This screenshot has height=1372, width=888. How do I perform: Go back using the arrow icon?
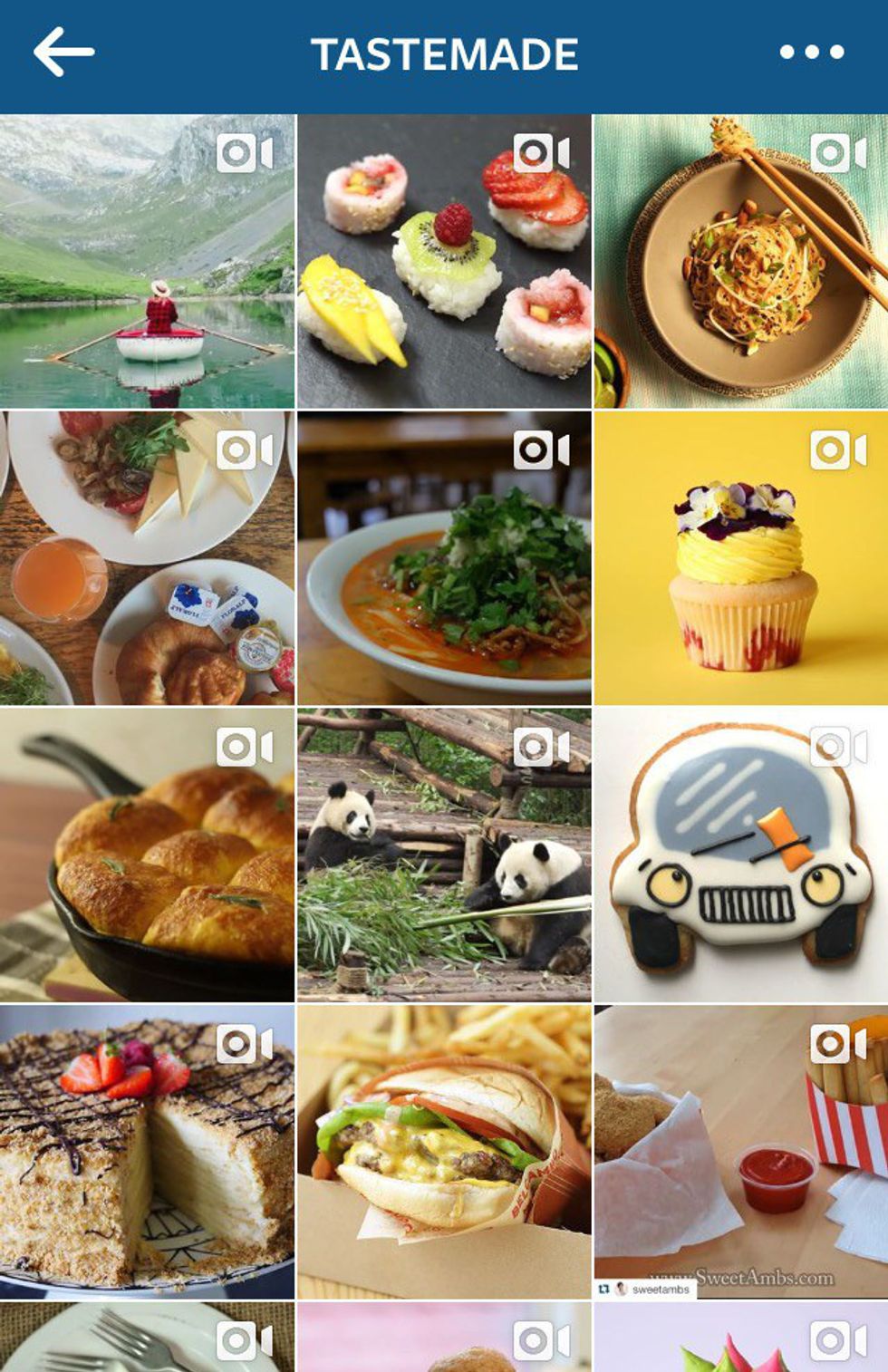[x=63, y=53]
